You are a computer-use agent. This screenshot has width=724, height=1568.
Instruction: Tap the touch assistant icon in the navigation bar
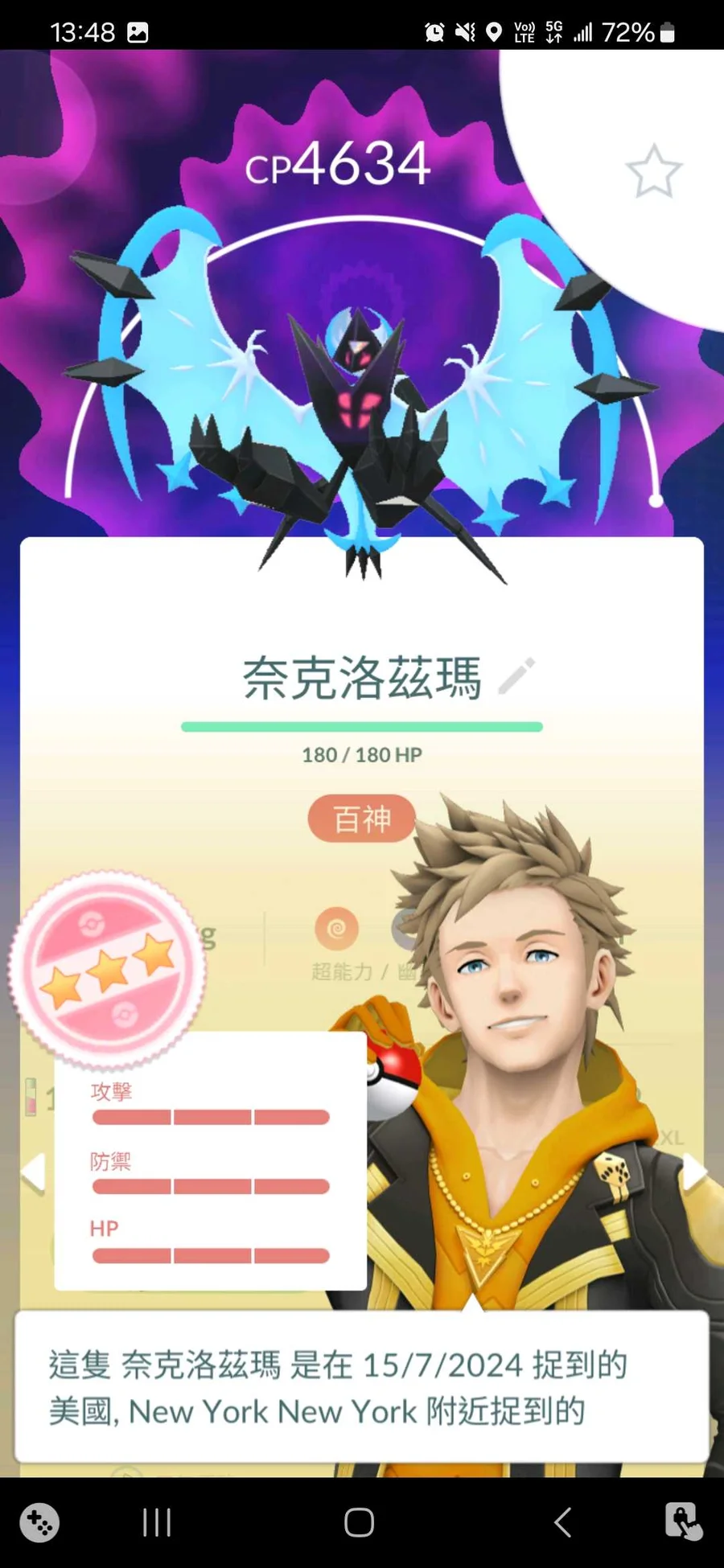point(683,1521)
